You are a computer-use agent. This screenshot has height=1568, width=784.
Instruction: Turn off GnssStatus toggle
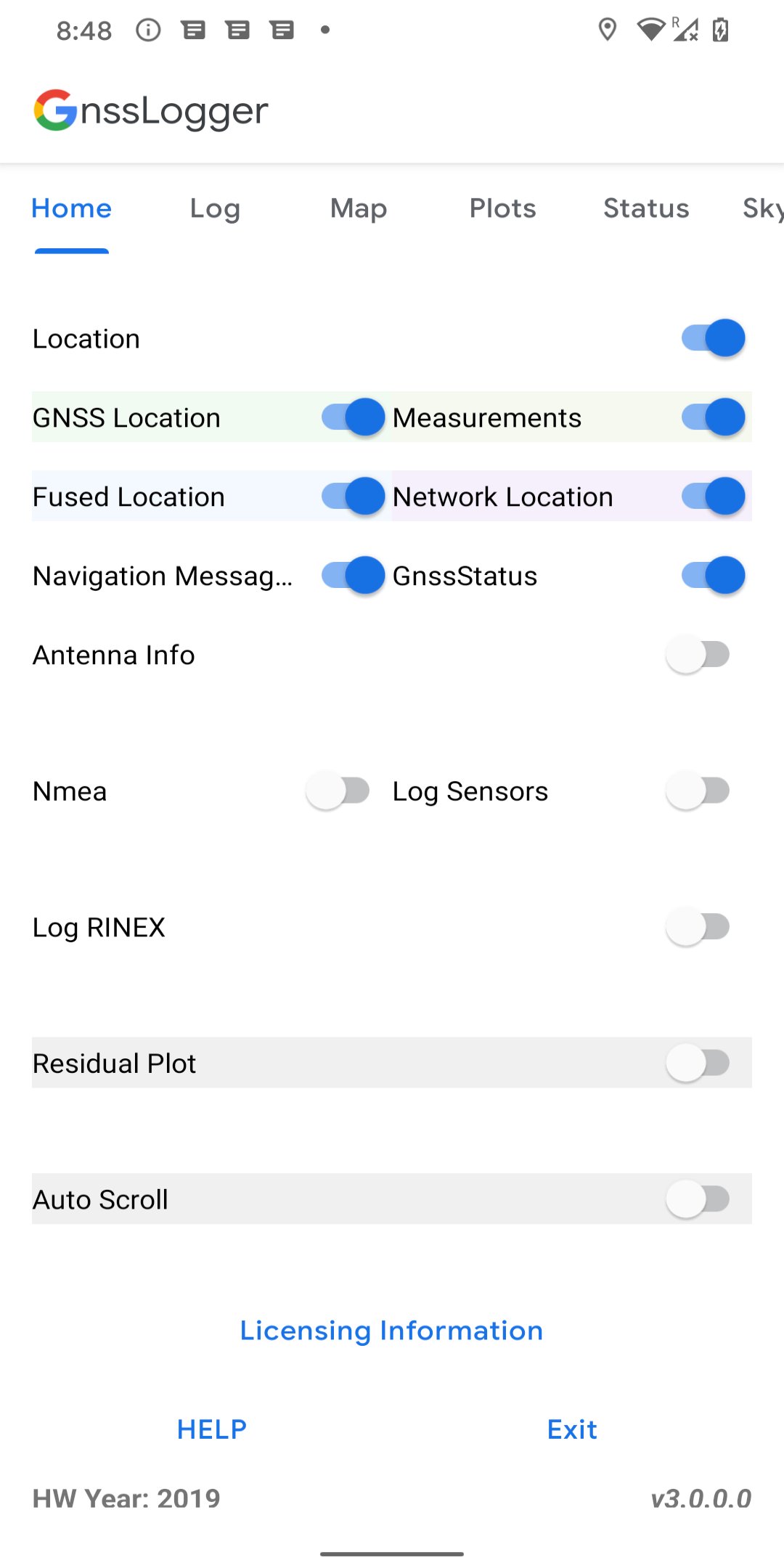(713, 576)
